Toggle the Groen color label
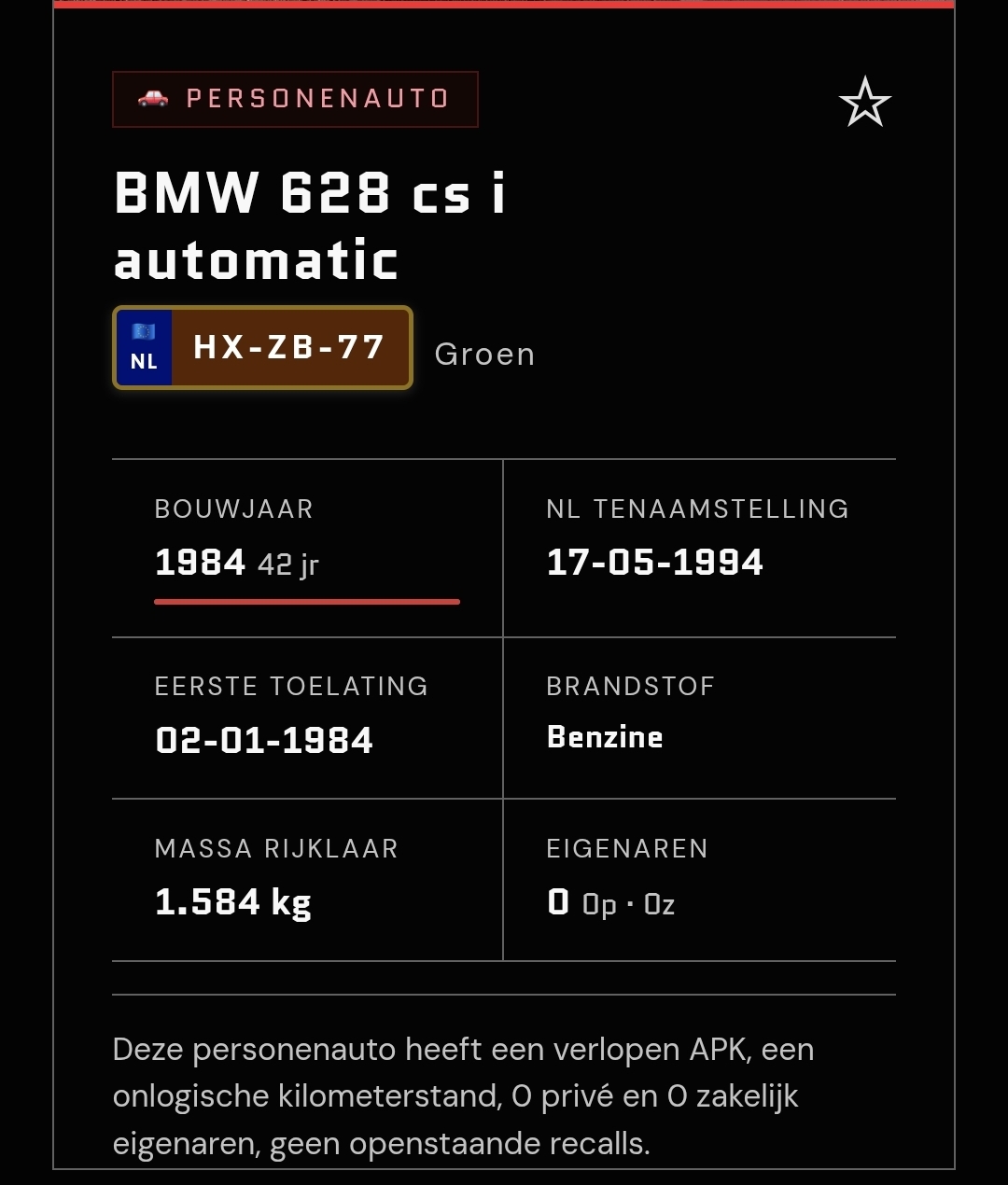Screen dimensions: 1008x1185 (x=484, y=354)
